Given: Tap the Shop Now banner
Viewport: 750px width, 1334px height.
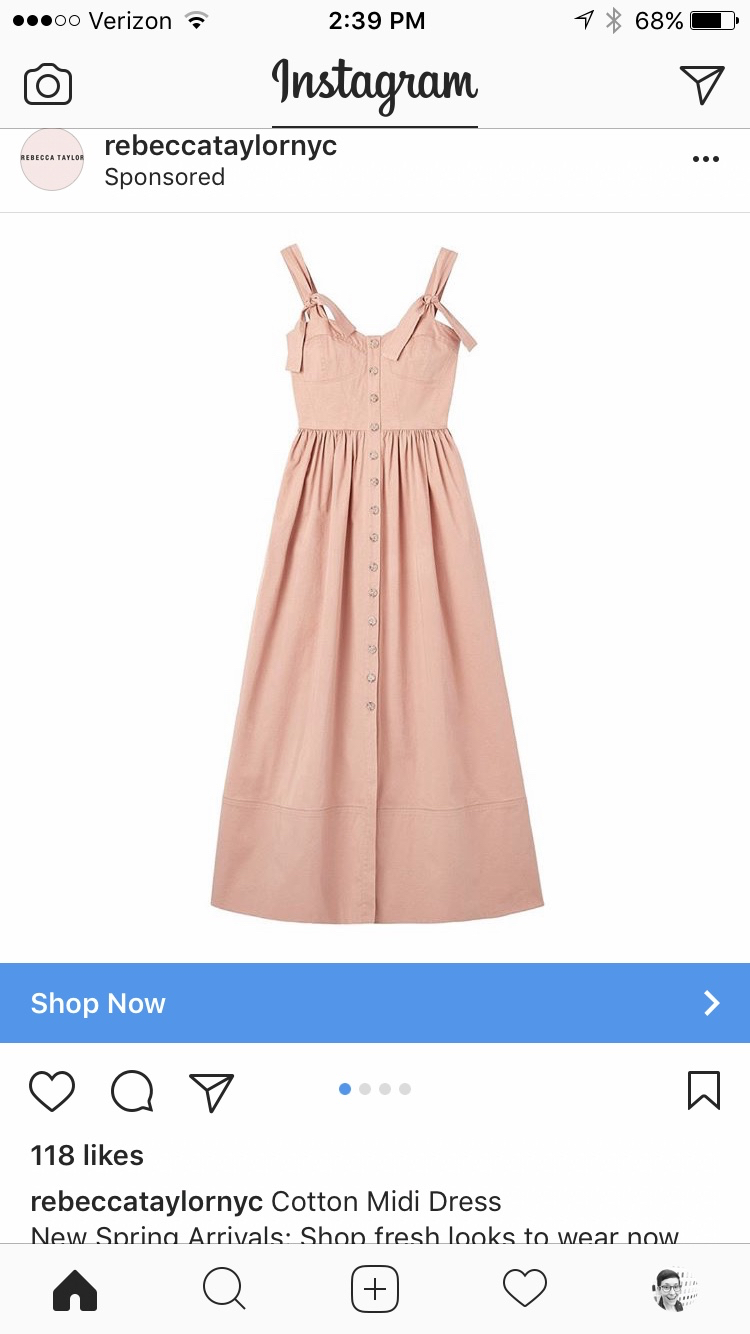Looking at the screenshot, I should [375, 1003].
